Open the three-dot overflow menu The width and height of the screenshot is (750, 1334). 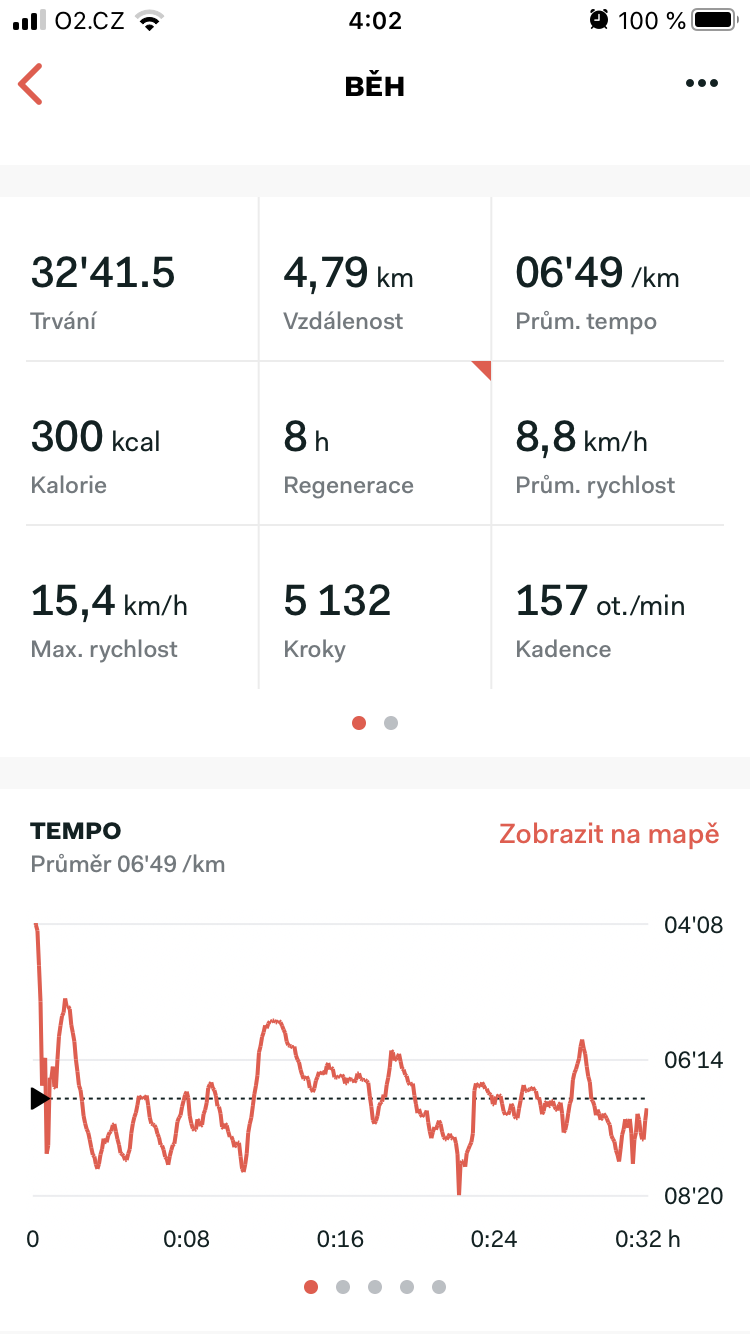coord(702,84)
